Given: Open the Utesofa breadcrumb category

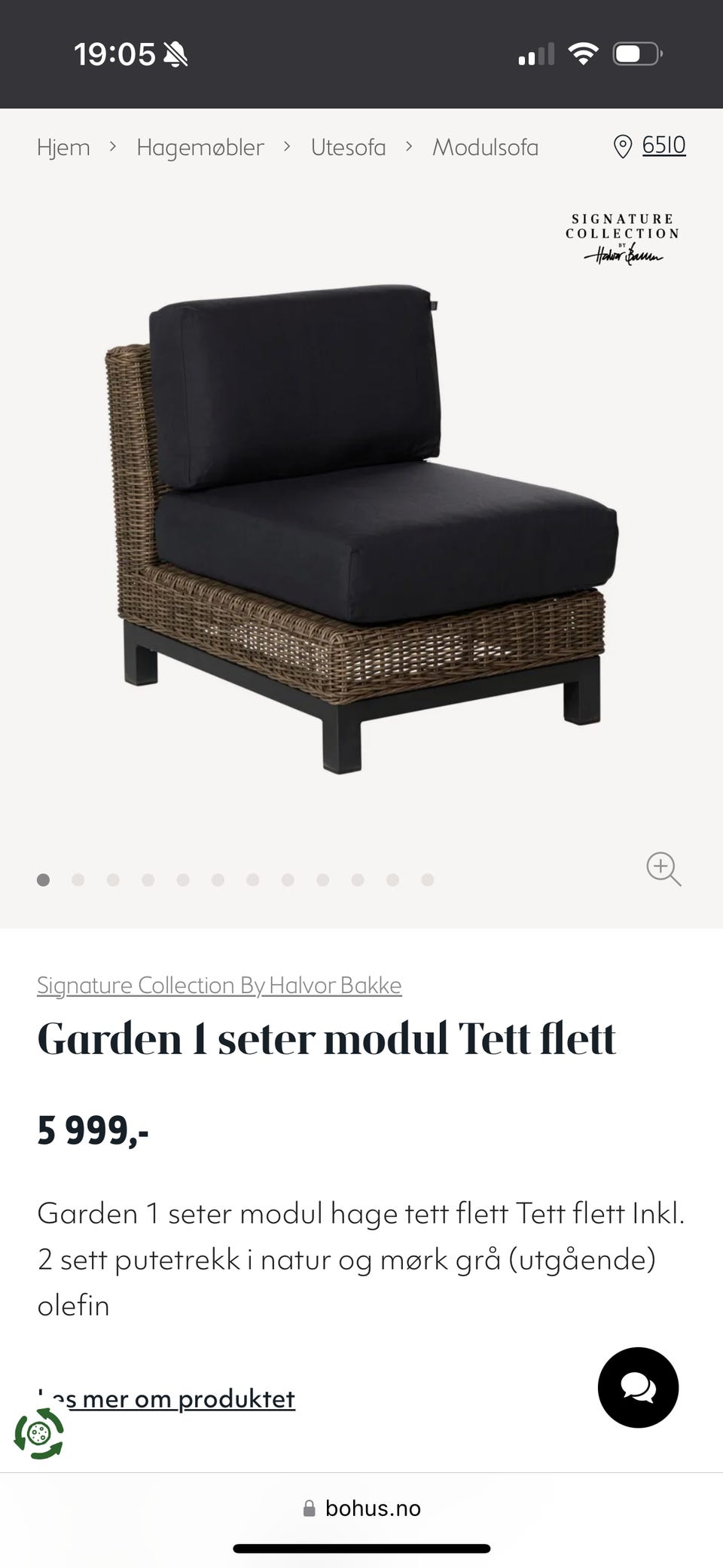Looking at the screenshot, I should pyautogui.click(x=348, y=147).
